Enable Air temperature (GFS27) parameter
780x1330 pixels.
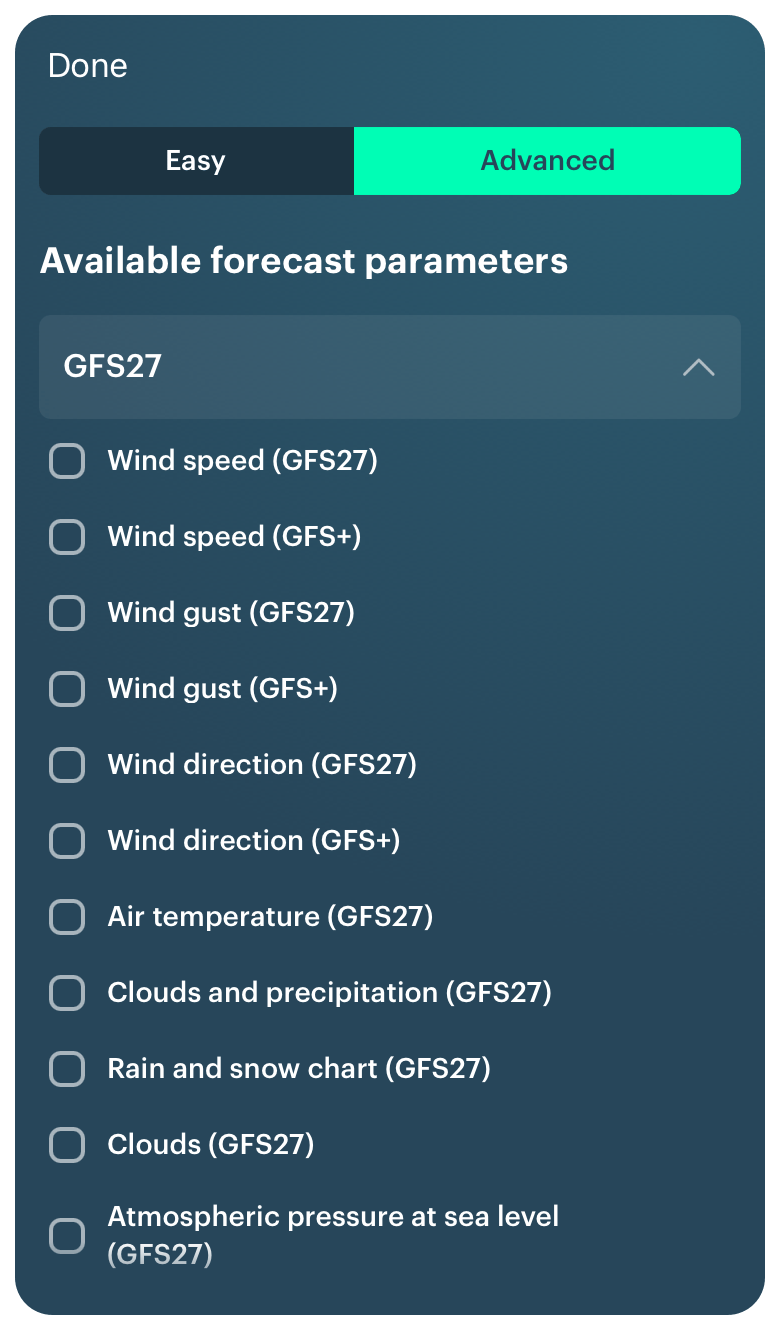67,917
